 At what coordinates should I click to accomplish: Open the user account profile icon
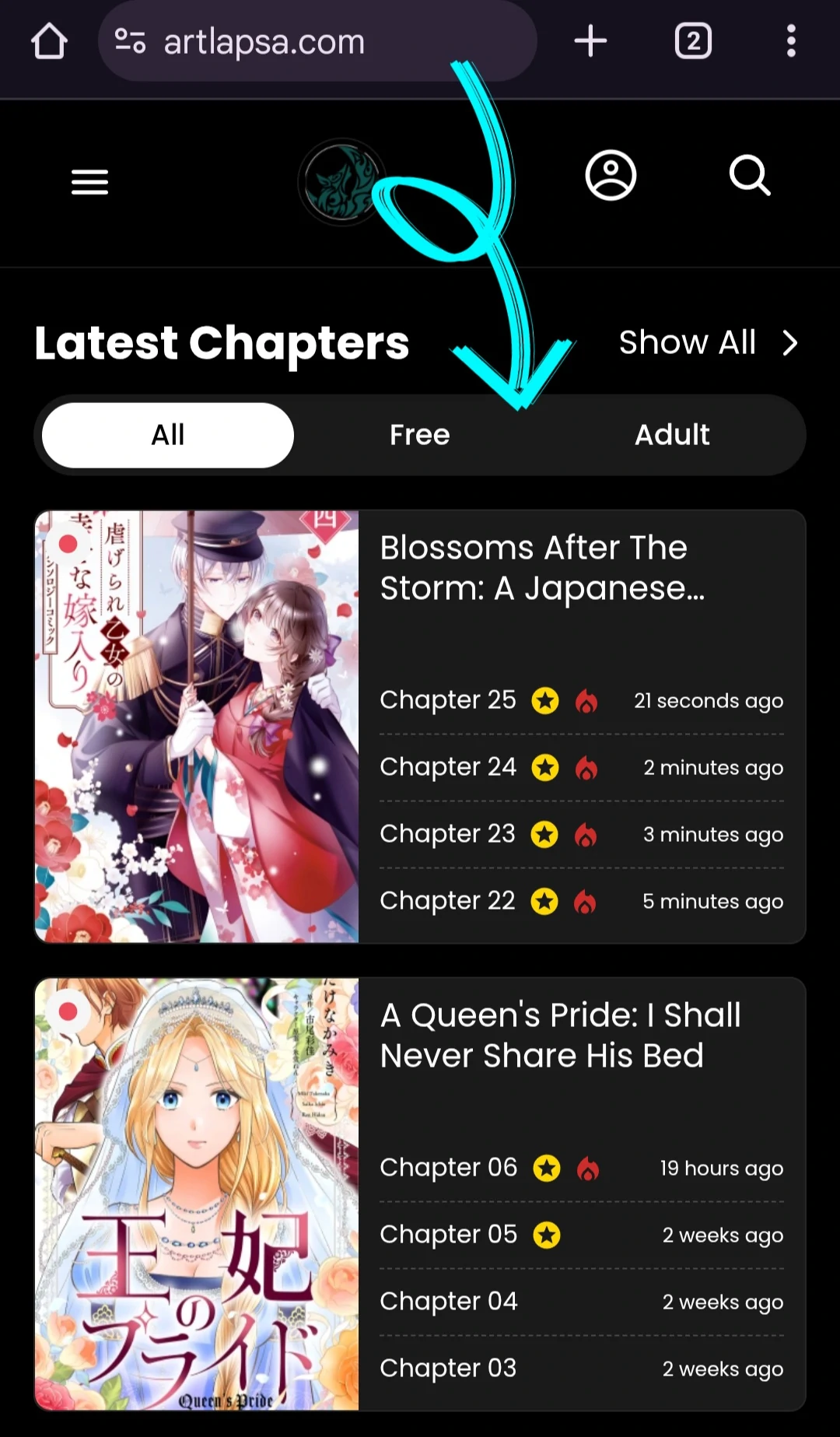611,175
